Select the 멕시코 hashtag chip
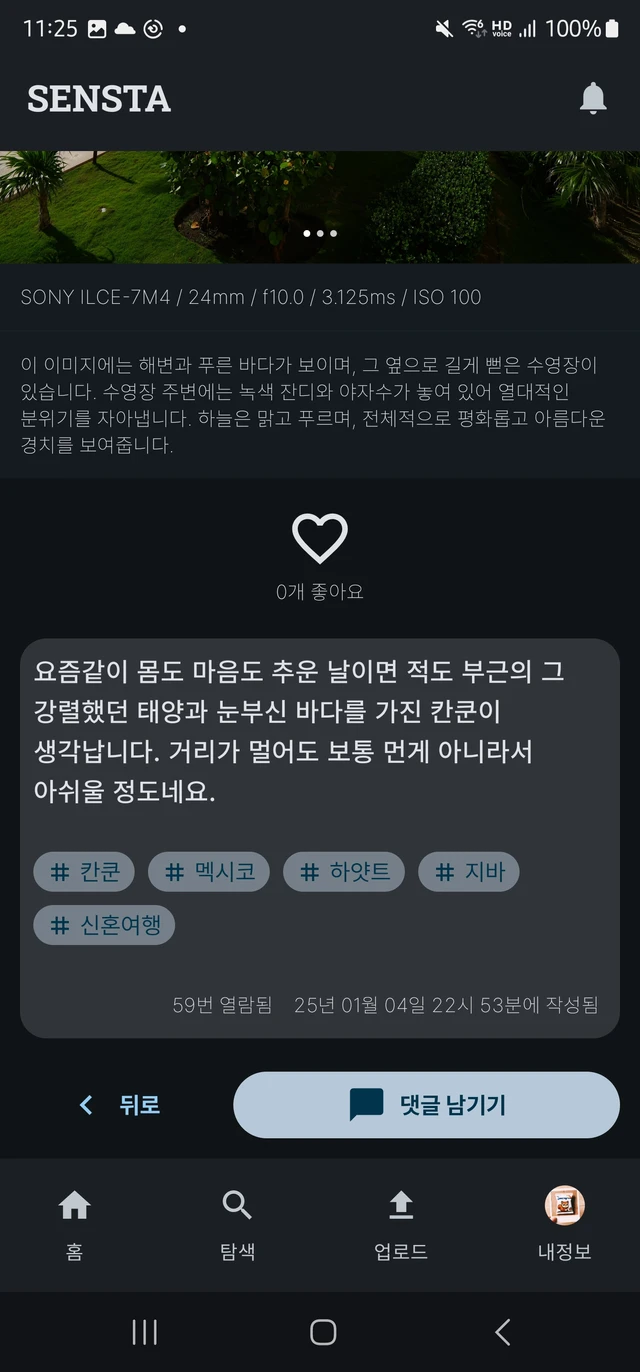This screenshot has height=1372, width=640. (x=209, y=872)
